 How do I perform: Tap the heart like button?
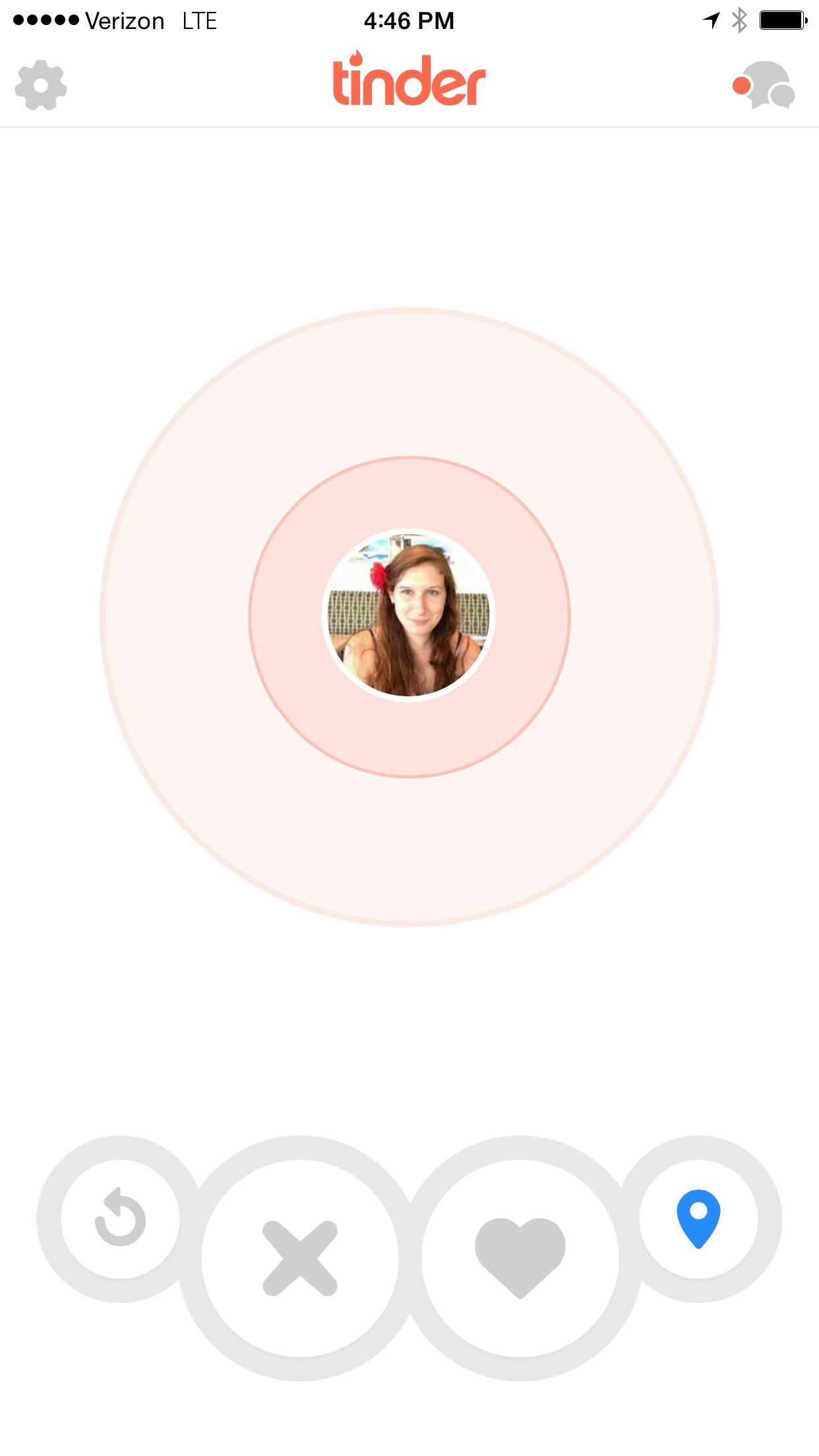(520, 1258)
